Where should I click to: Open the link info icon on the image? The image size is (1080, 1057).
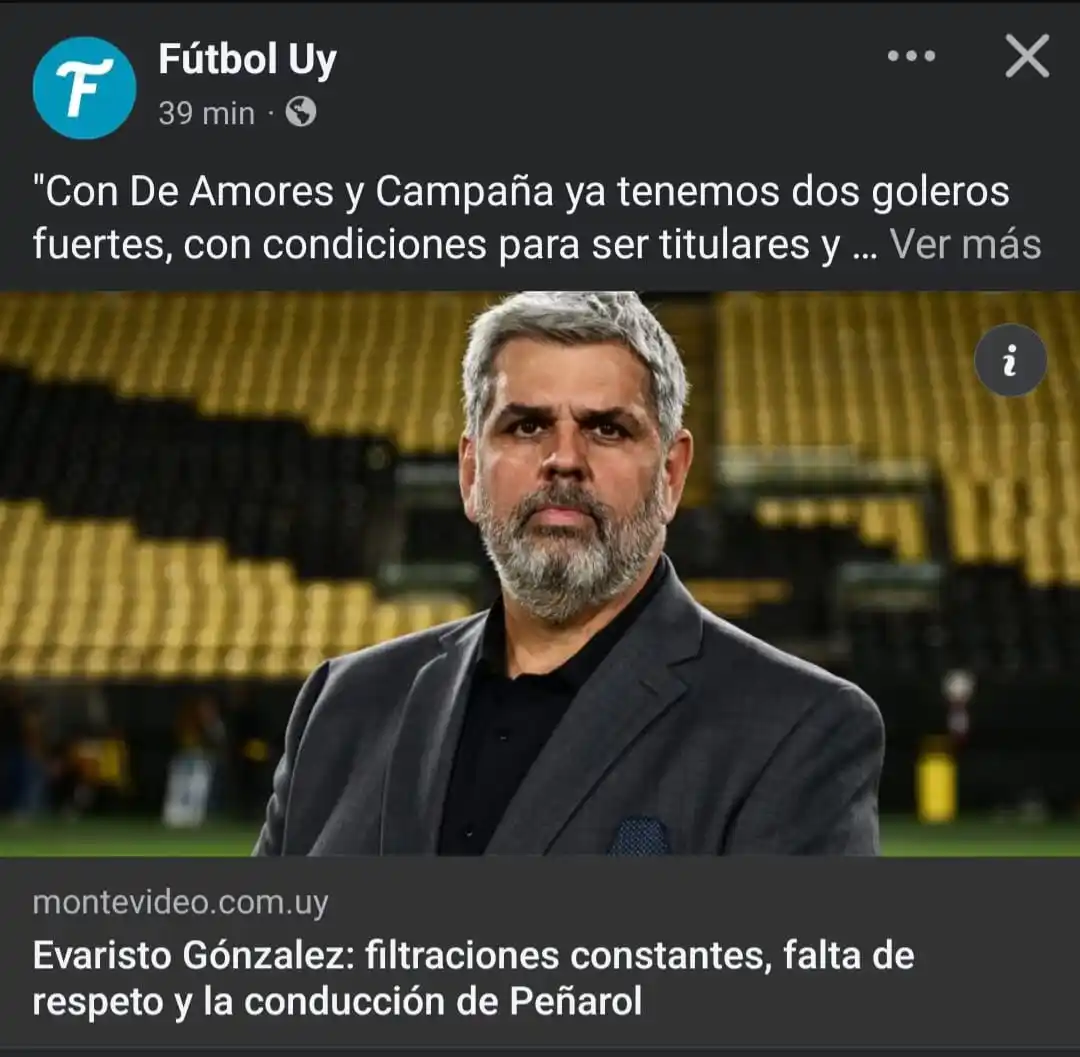[1010, 361]
